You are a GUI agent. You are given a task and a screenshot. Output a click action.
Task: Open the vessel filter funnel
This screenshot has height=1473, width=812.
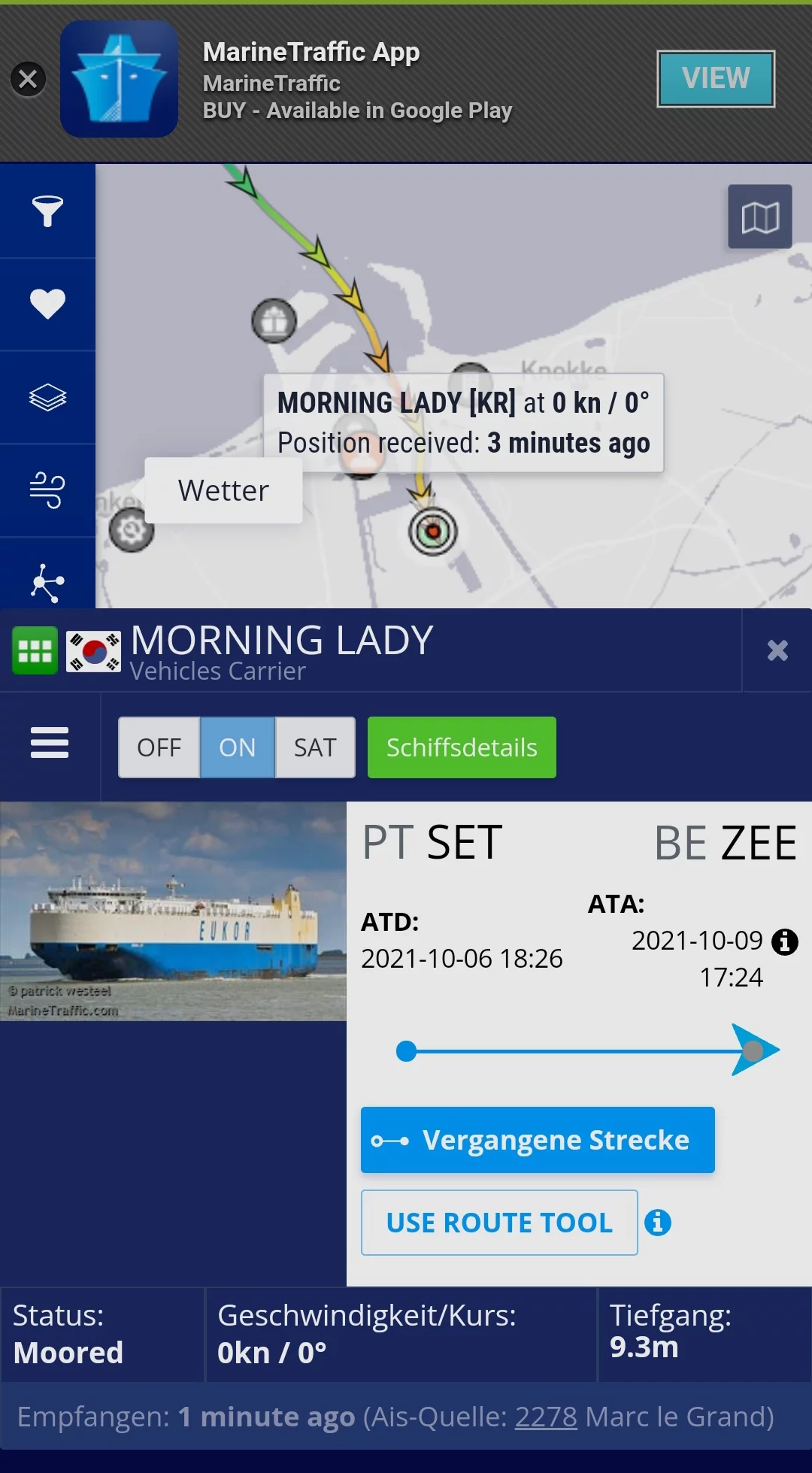coord(47,211)
